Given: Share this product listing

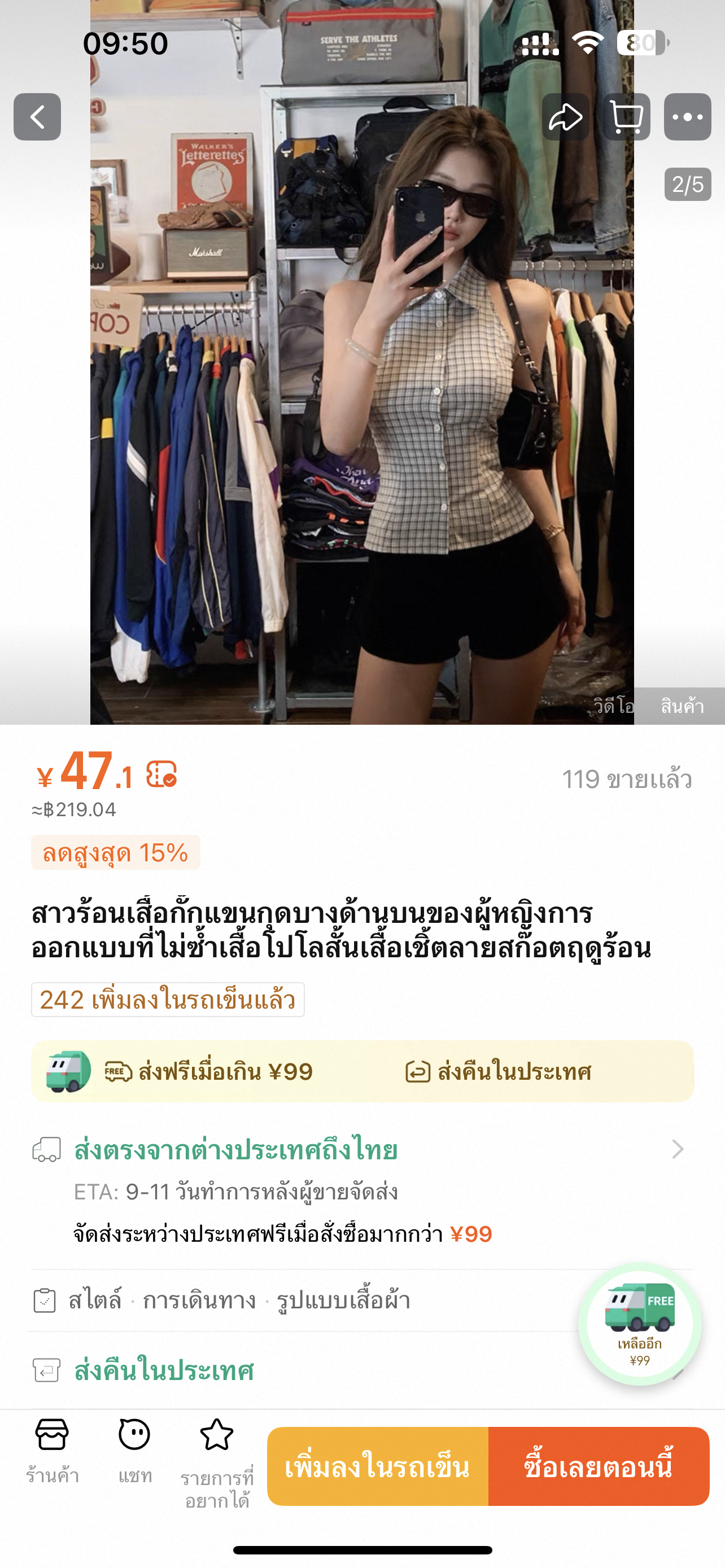Looking at the screenshot, I should 566,117.
